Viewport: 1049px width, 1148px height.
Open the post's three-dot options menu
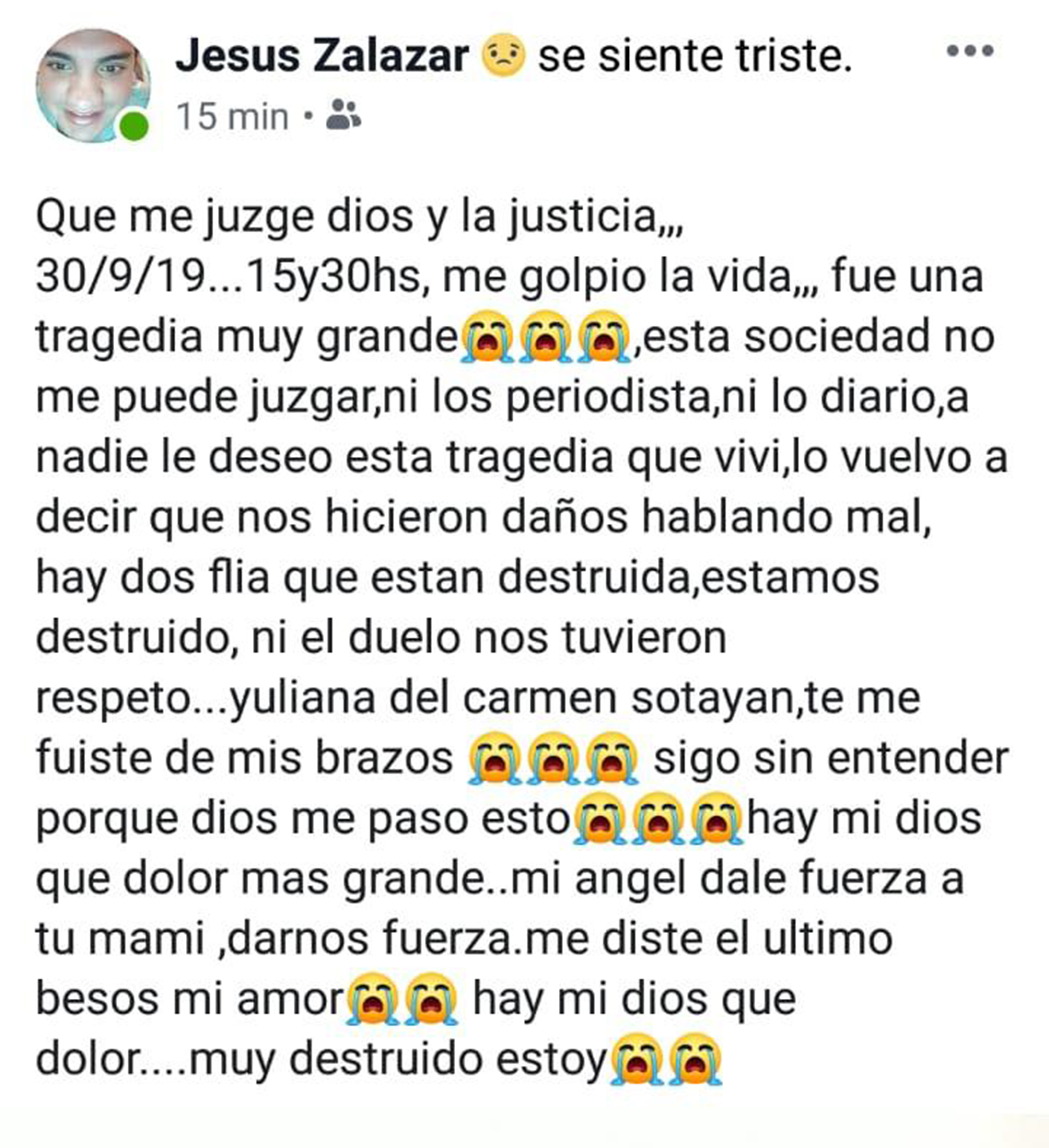click(970, 51)
